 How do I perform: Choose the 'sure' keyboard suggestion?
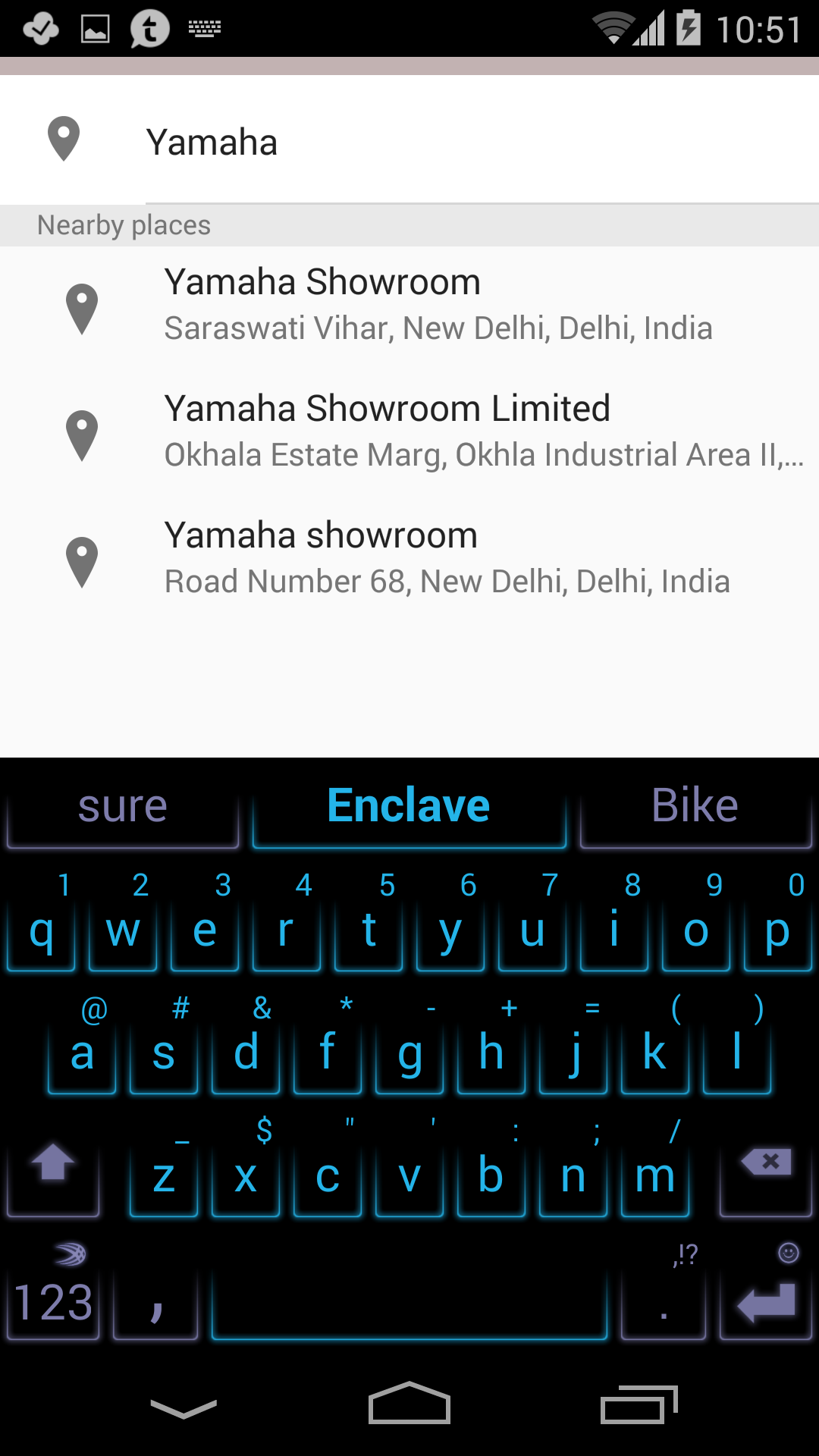[x=123, y=805]
